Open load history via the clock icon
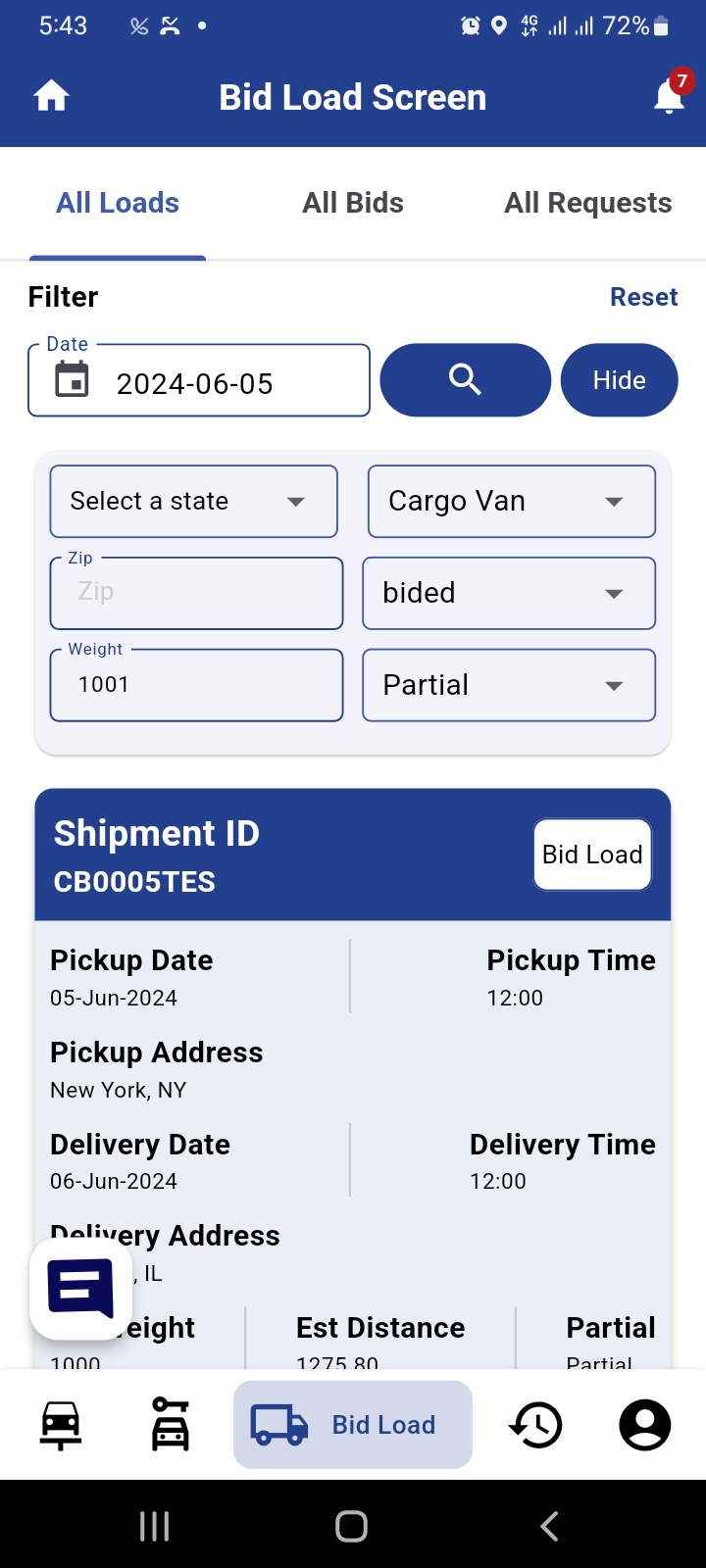The width and height of the screenshot is (706, 1568). 535,1424
